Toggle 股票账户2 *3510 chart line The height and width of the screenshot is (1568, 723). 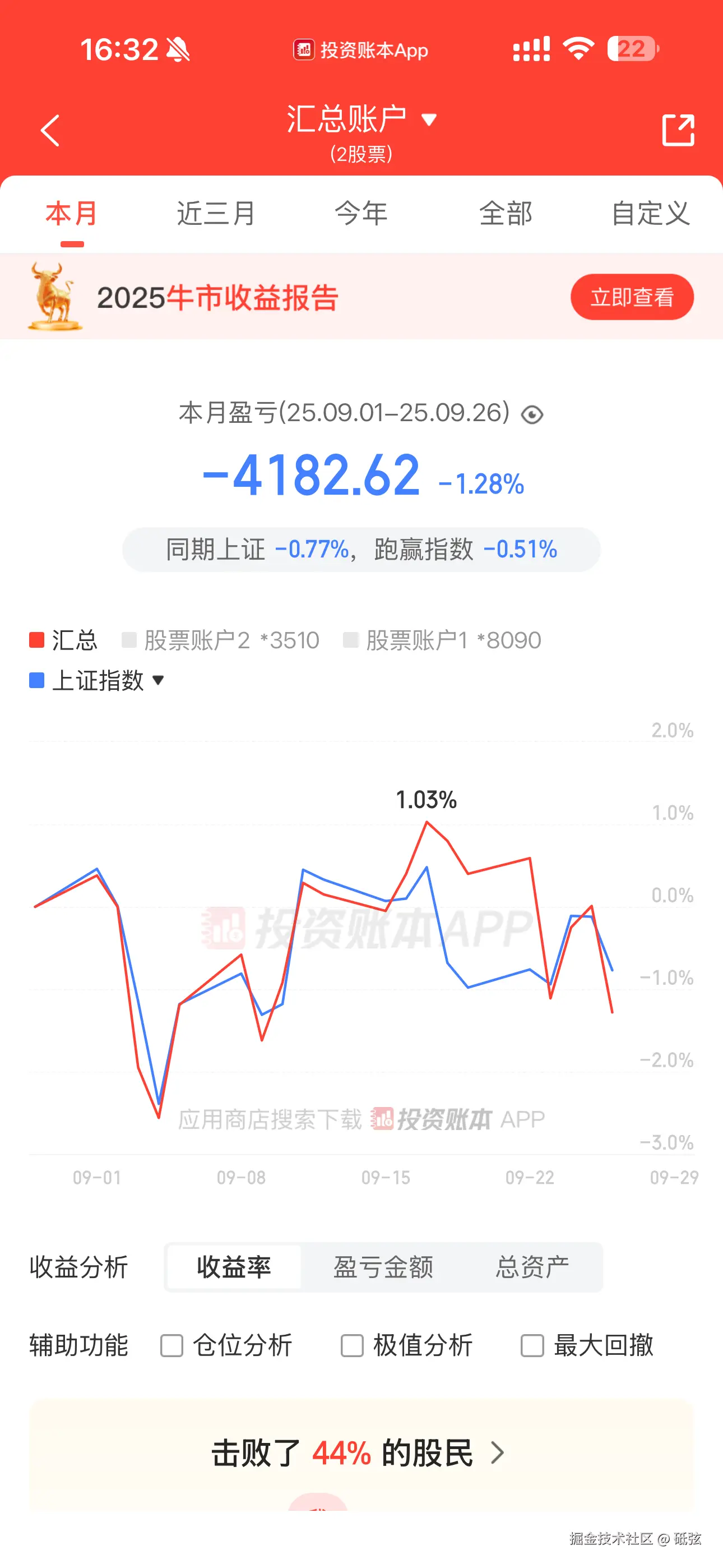[220, 640]
